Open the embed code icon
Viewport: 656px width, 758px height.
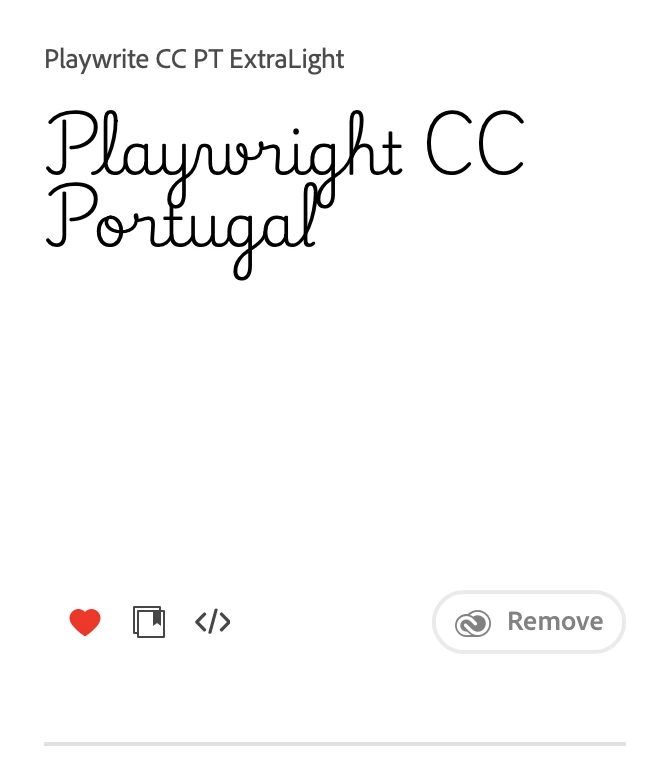pyautogui.click(x=213, y=622)
